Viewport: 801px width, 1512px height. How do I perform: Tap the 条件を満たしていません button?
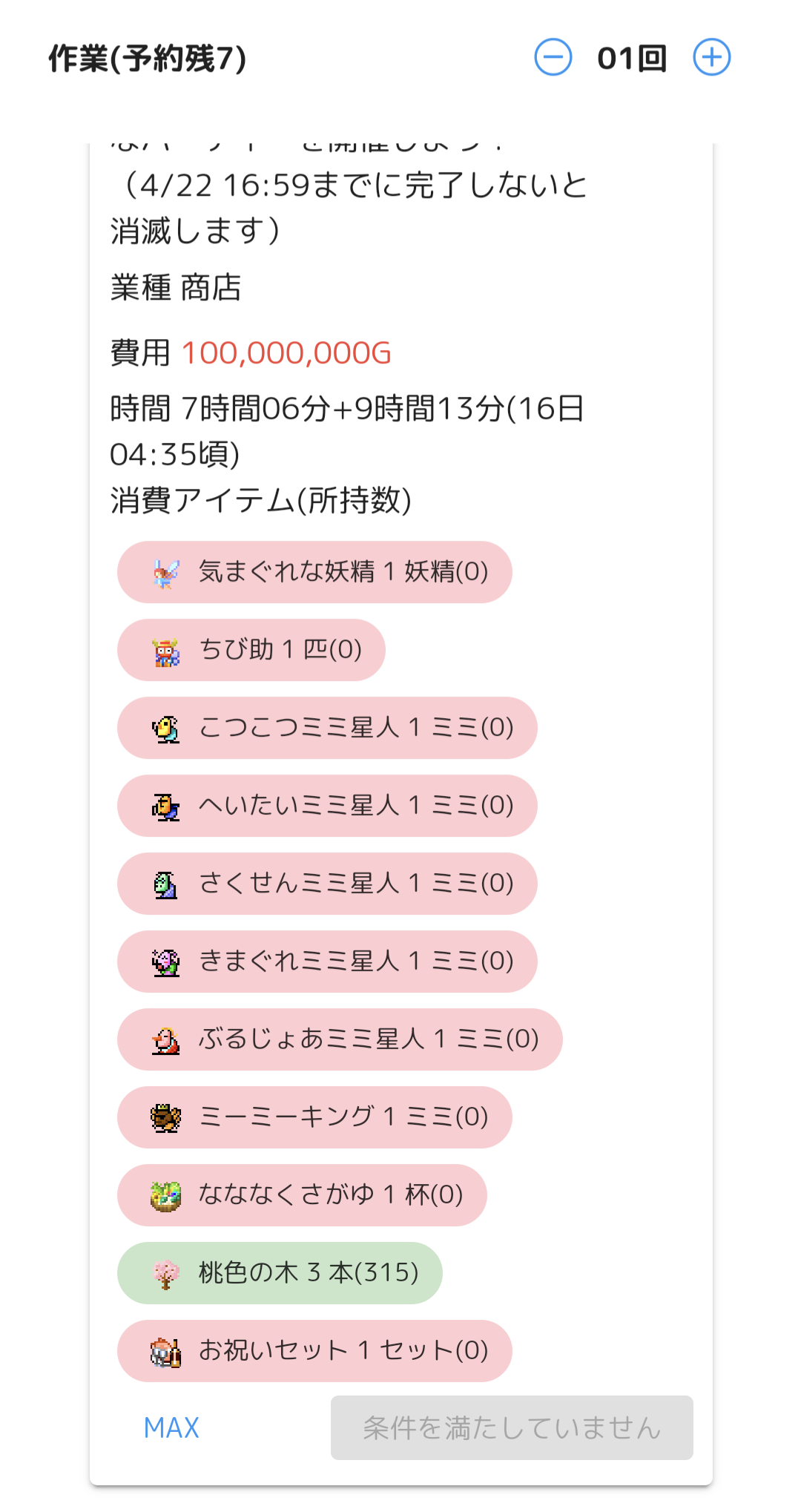coord(512,1428)
